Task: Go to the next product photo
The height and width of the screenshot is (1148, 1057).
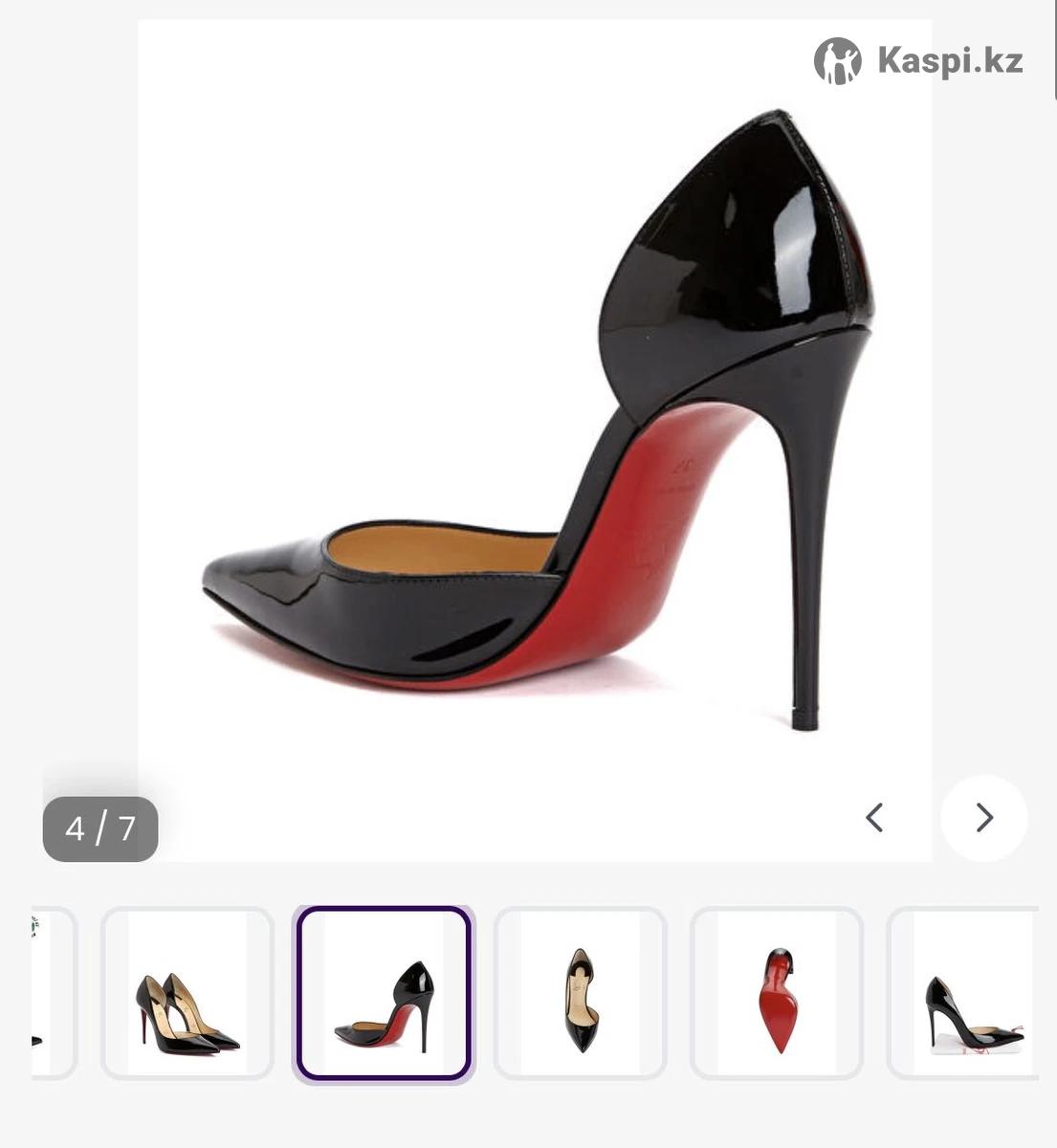Action: 983,818
